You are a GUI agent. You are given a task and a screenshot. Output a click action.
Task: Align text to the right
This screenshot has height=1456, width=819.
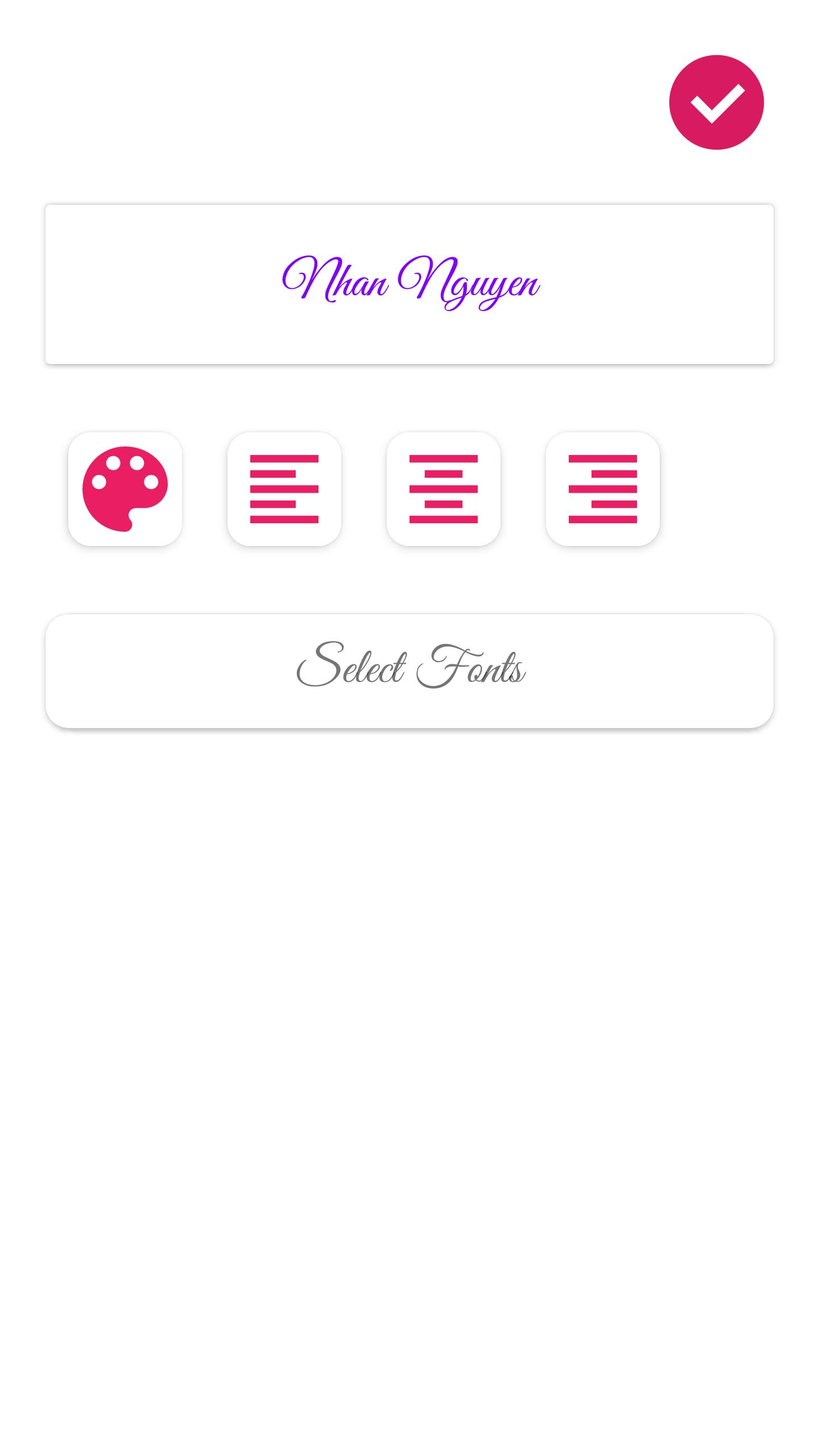[x=603, y=489]
